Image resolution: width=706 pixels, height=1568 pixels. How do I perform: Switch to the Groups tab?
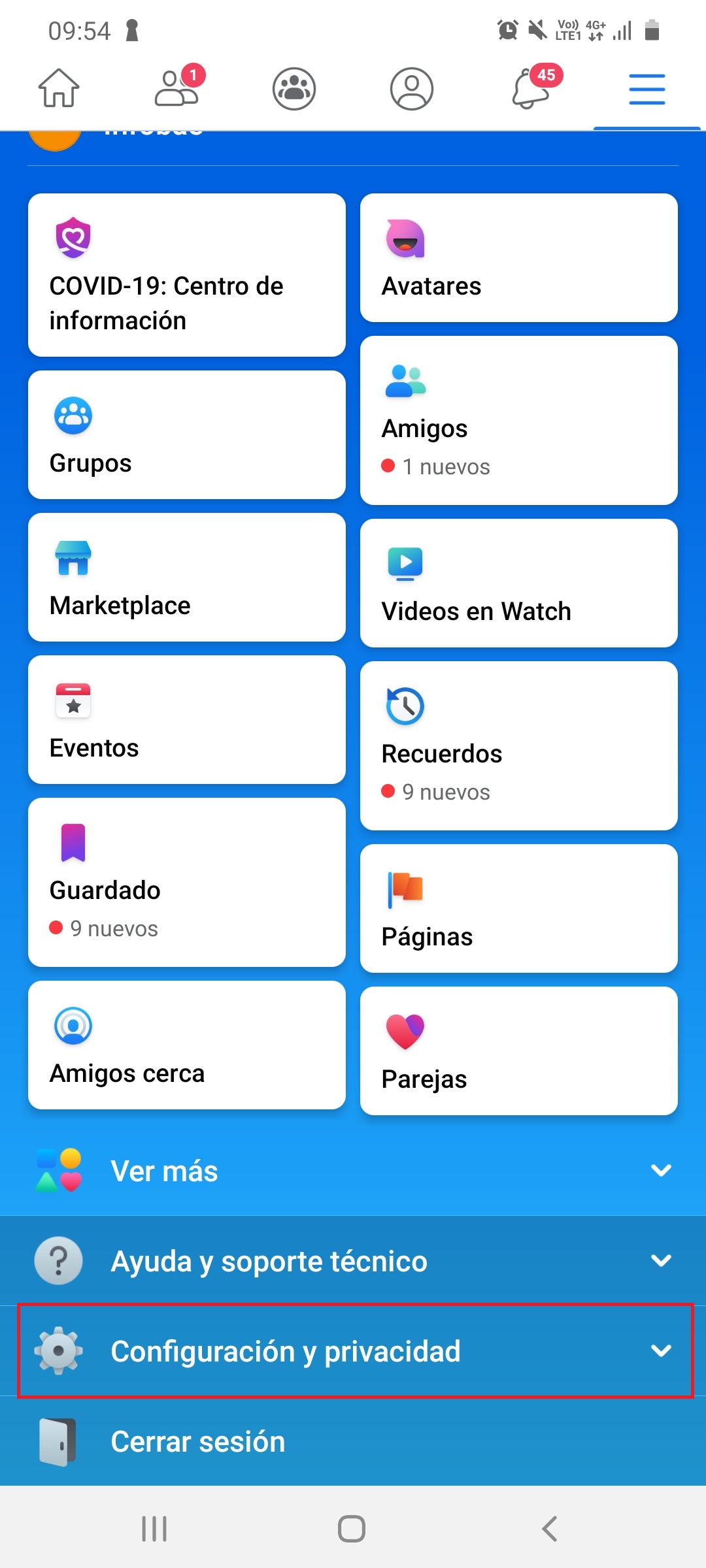click(294, 89)
